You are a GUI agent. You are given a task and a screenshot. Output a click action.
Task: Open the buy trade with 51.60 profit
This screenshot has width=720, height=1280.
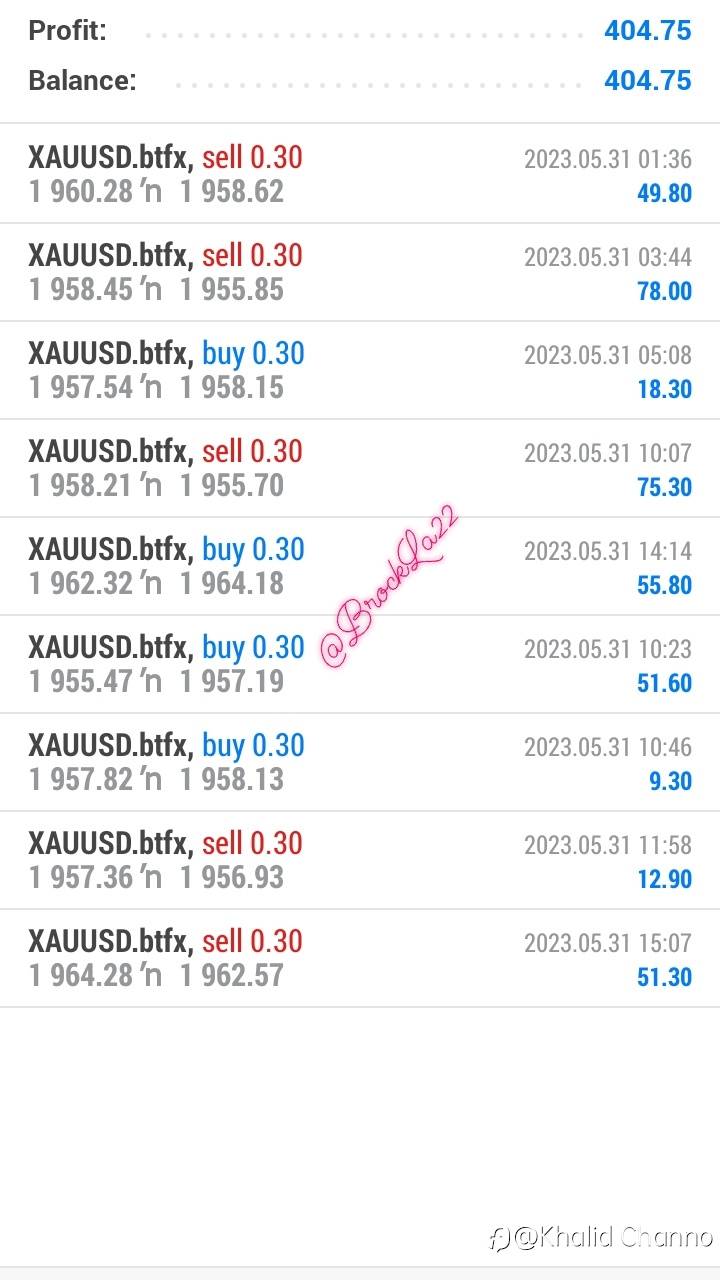(x=360, y=664)
